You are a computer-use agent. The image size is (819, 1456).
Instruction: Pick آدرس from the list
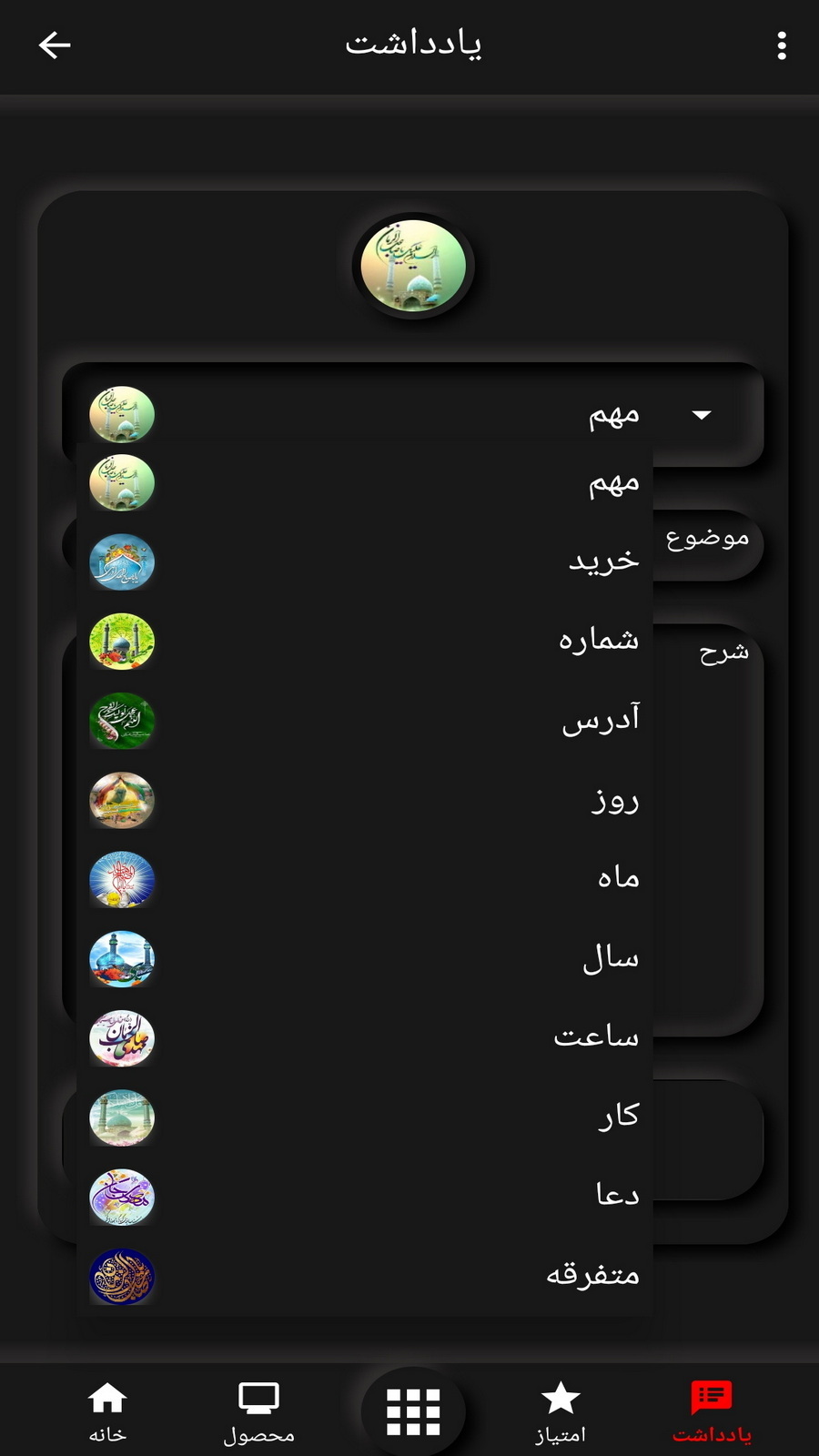(x=364, y=720)
